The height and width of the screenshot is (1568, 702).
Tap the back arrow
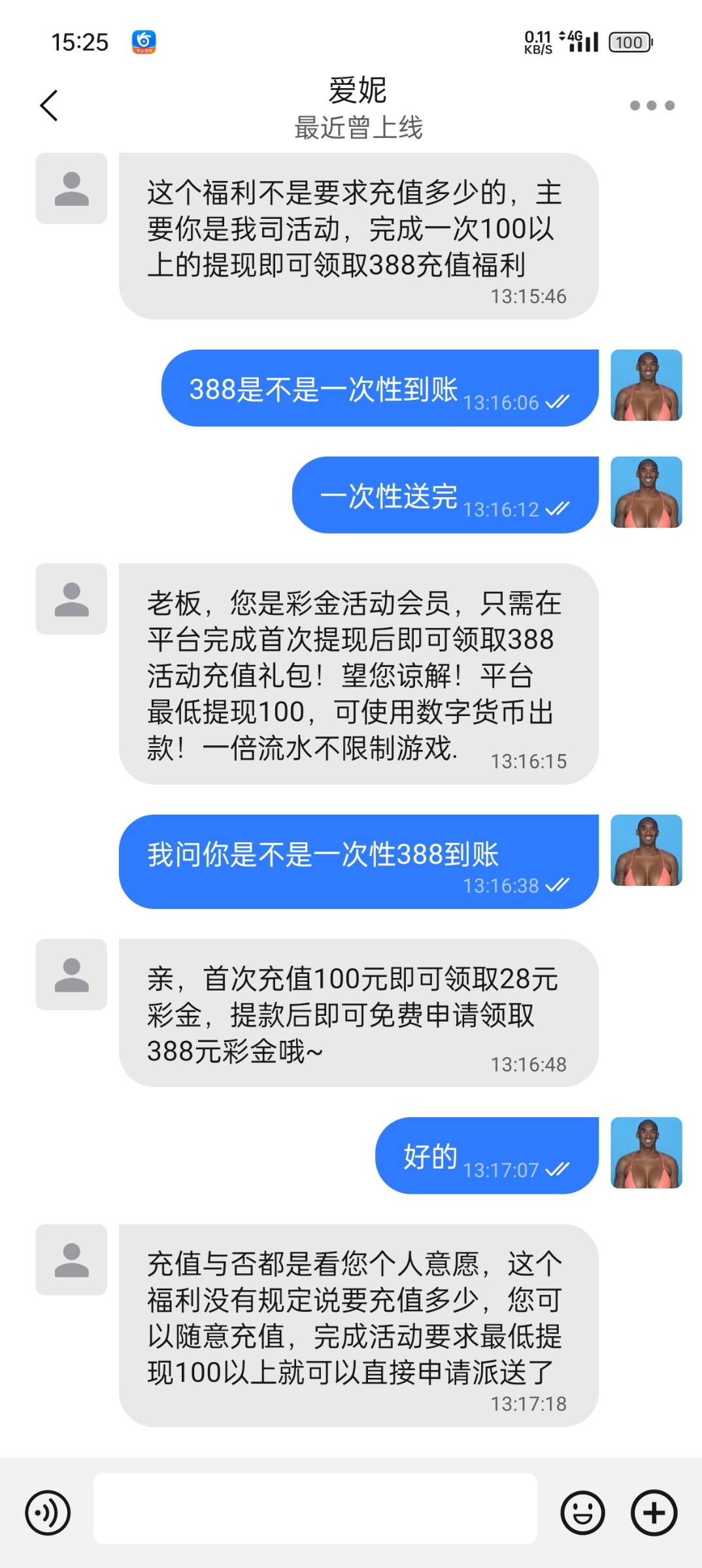(47, 105)
